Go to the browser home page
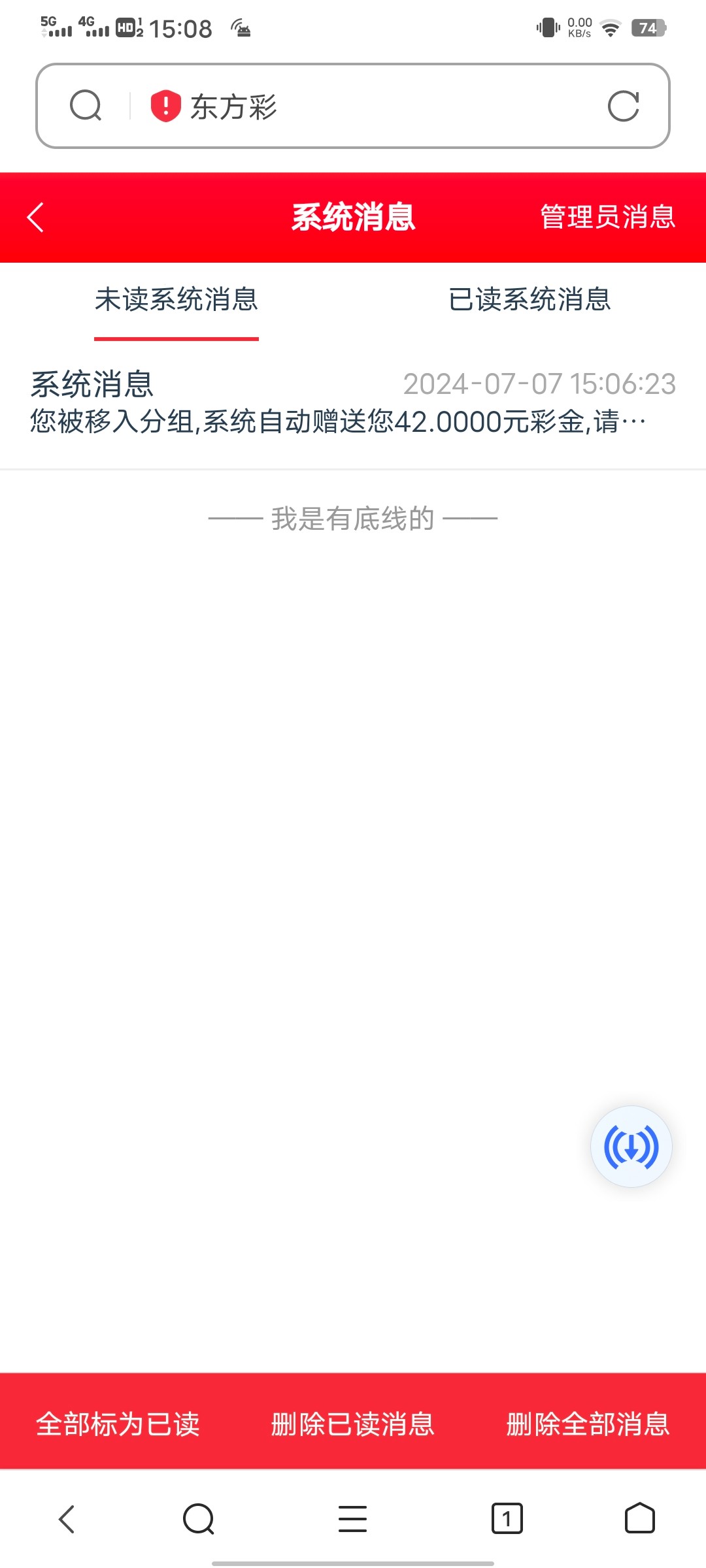The height and width of the screenshot is (1568, 706). pyautogui.click(x=640, y=1518)
